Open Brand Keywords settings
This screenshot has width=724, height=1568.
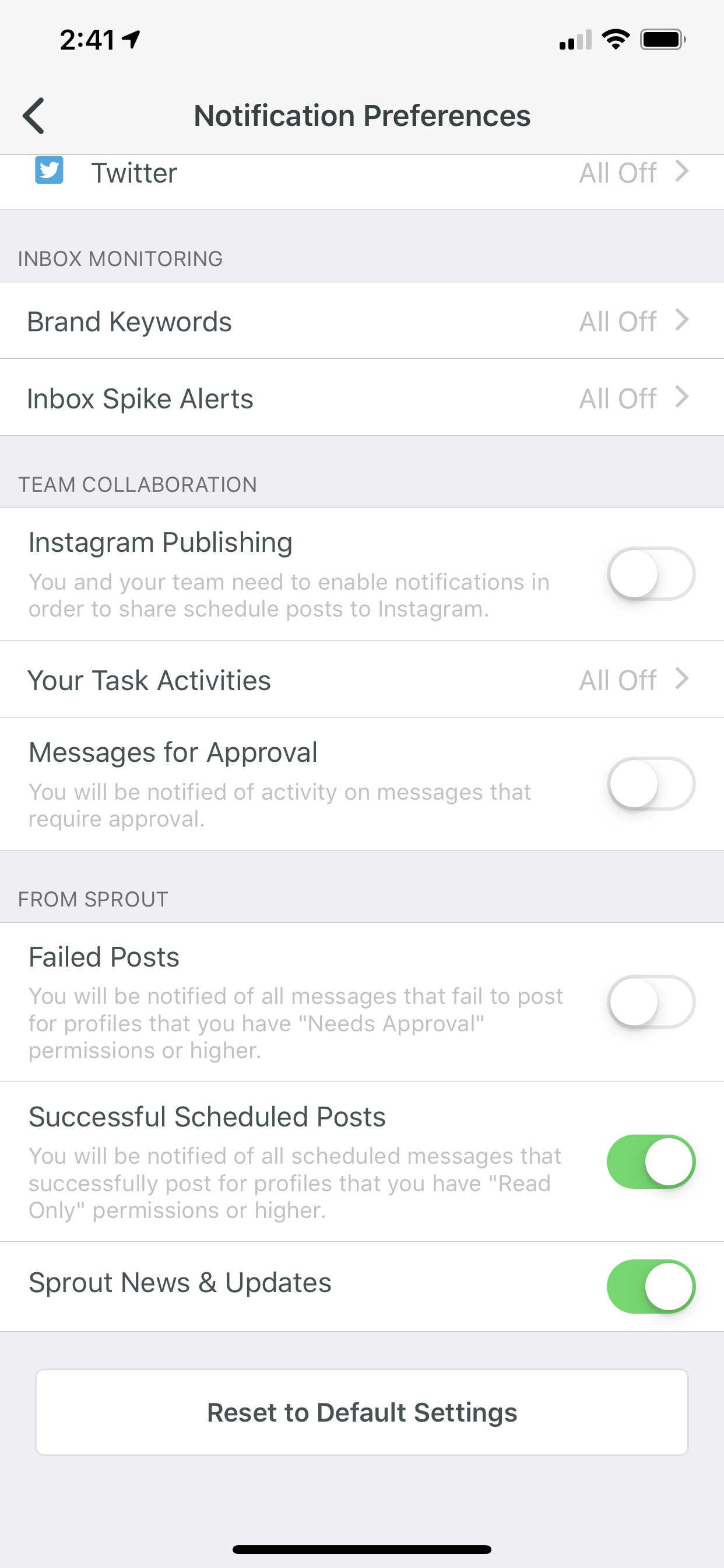tap(362, 321)
